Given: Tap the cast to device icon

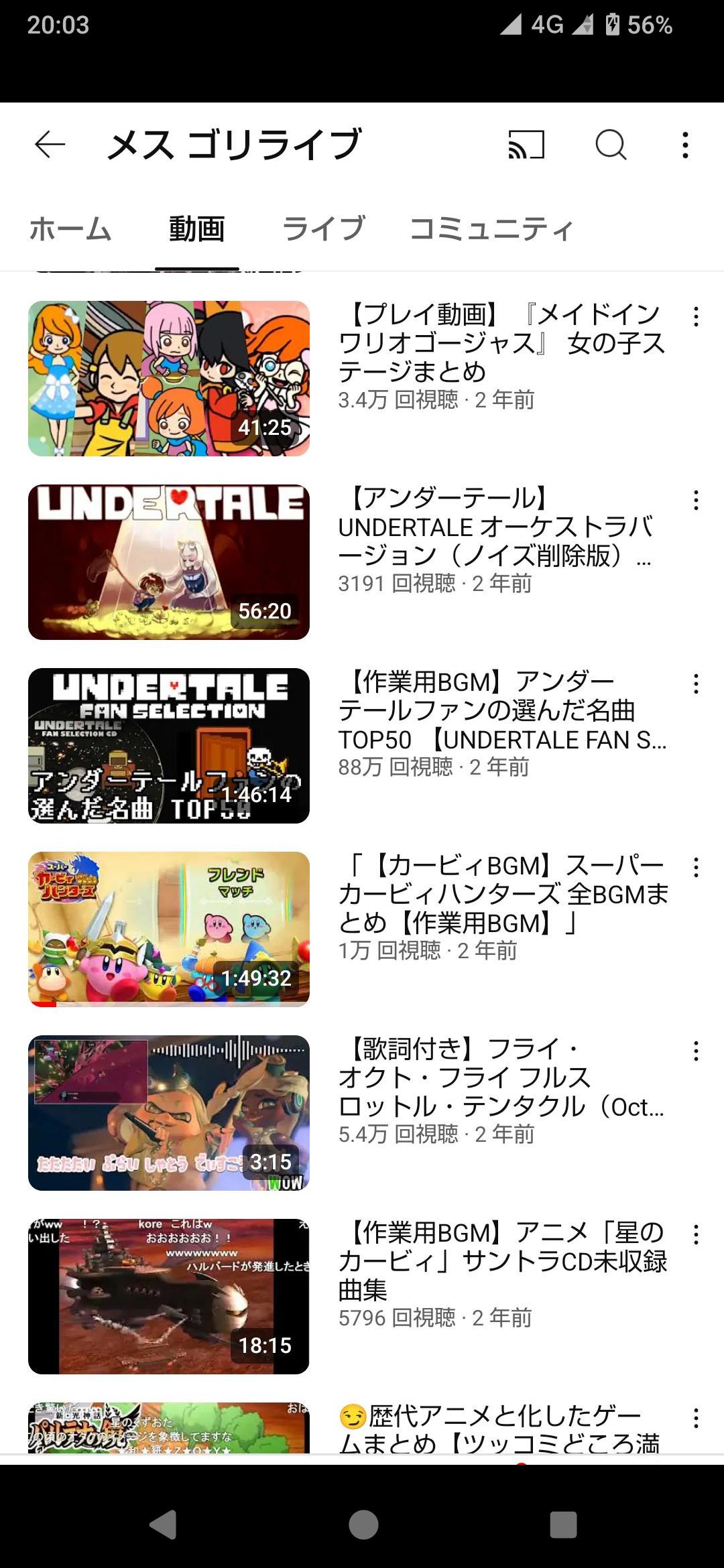Looking at the screenshot, I should (526, 144).
